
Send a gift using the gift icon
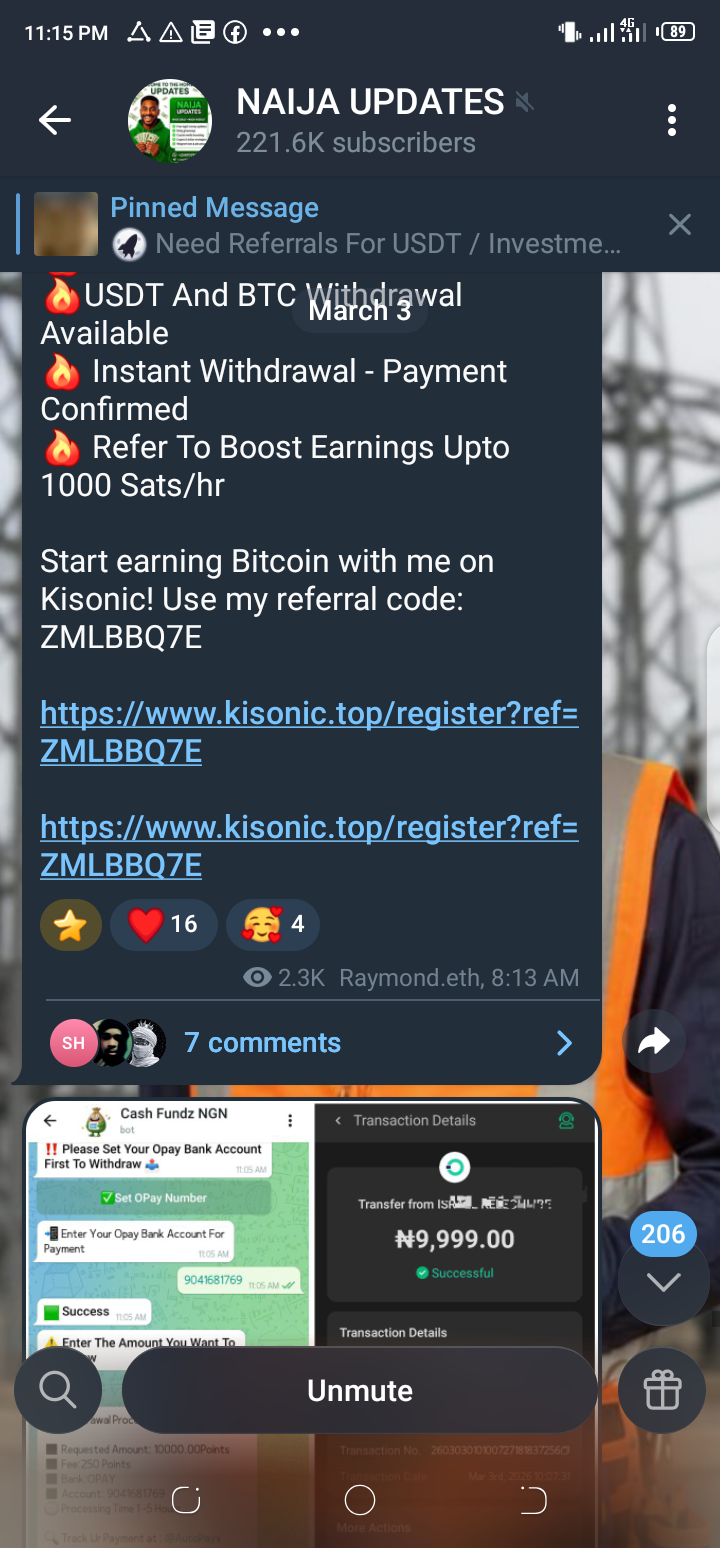click(x=662, y=1390)
